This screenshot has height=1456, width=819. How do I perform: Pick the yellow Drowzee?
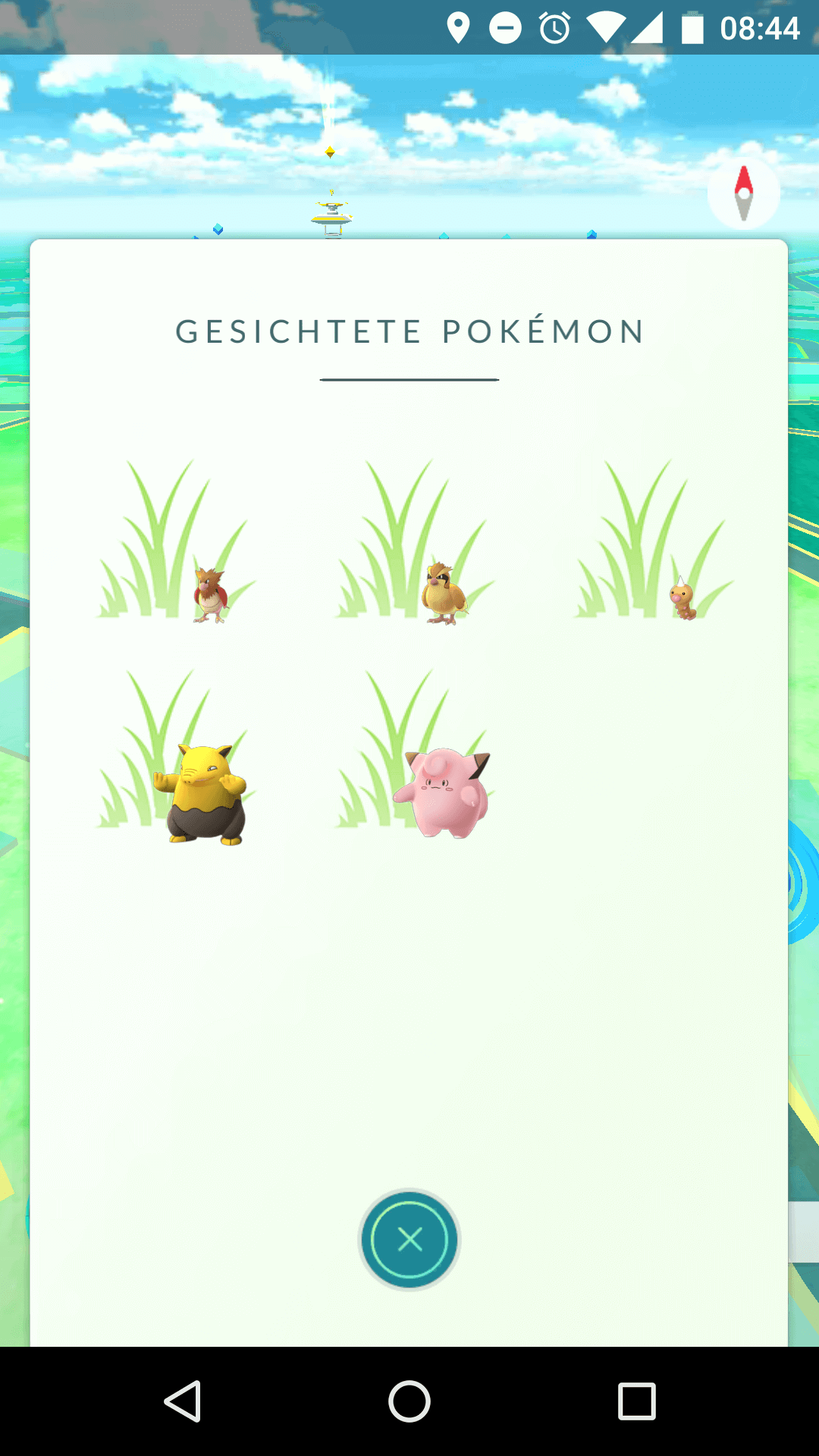coord(202,794)
